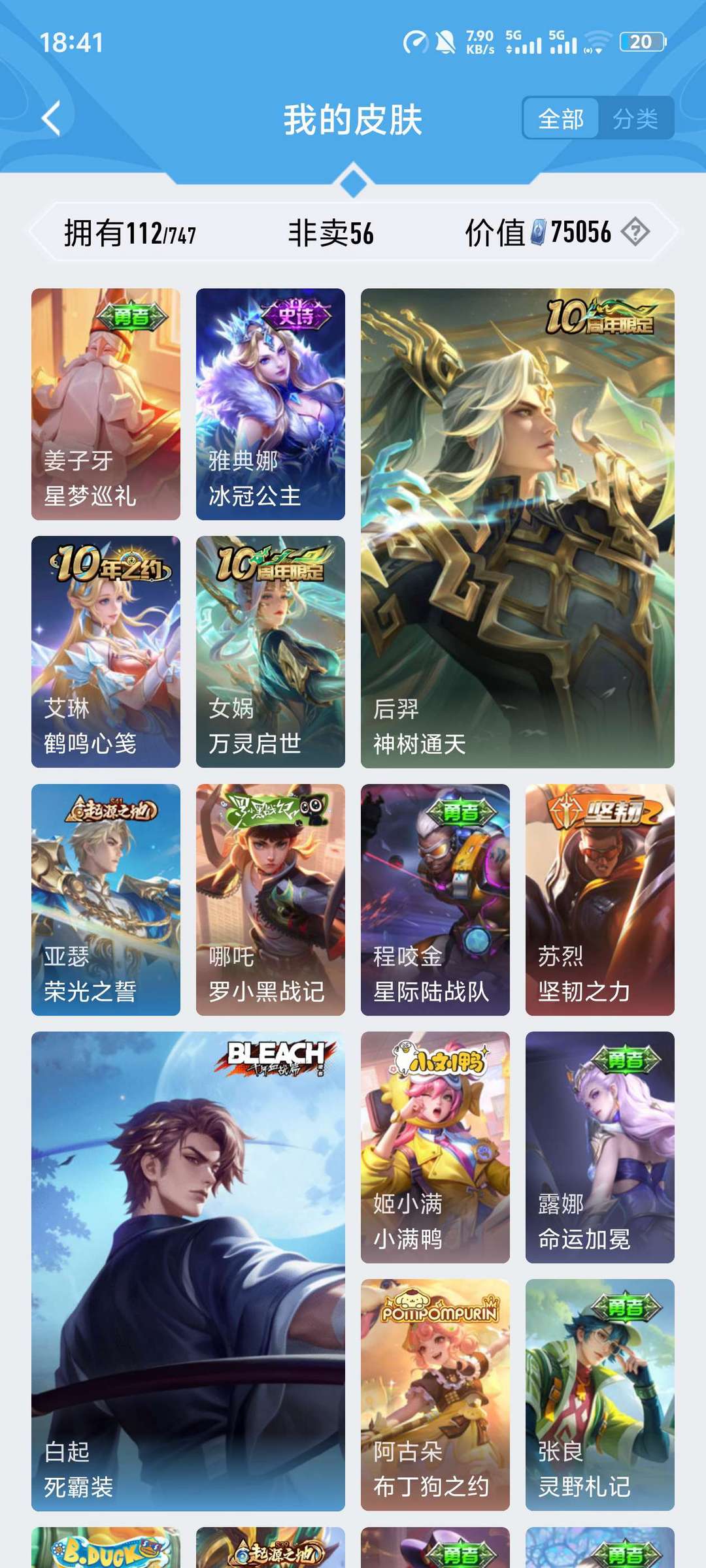Tap the 哪吒 罗小黑战记 skin

pyautogui.click(x=270, y=902)
